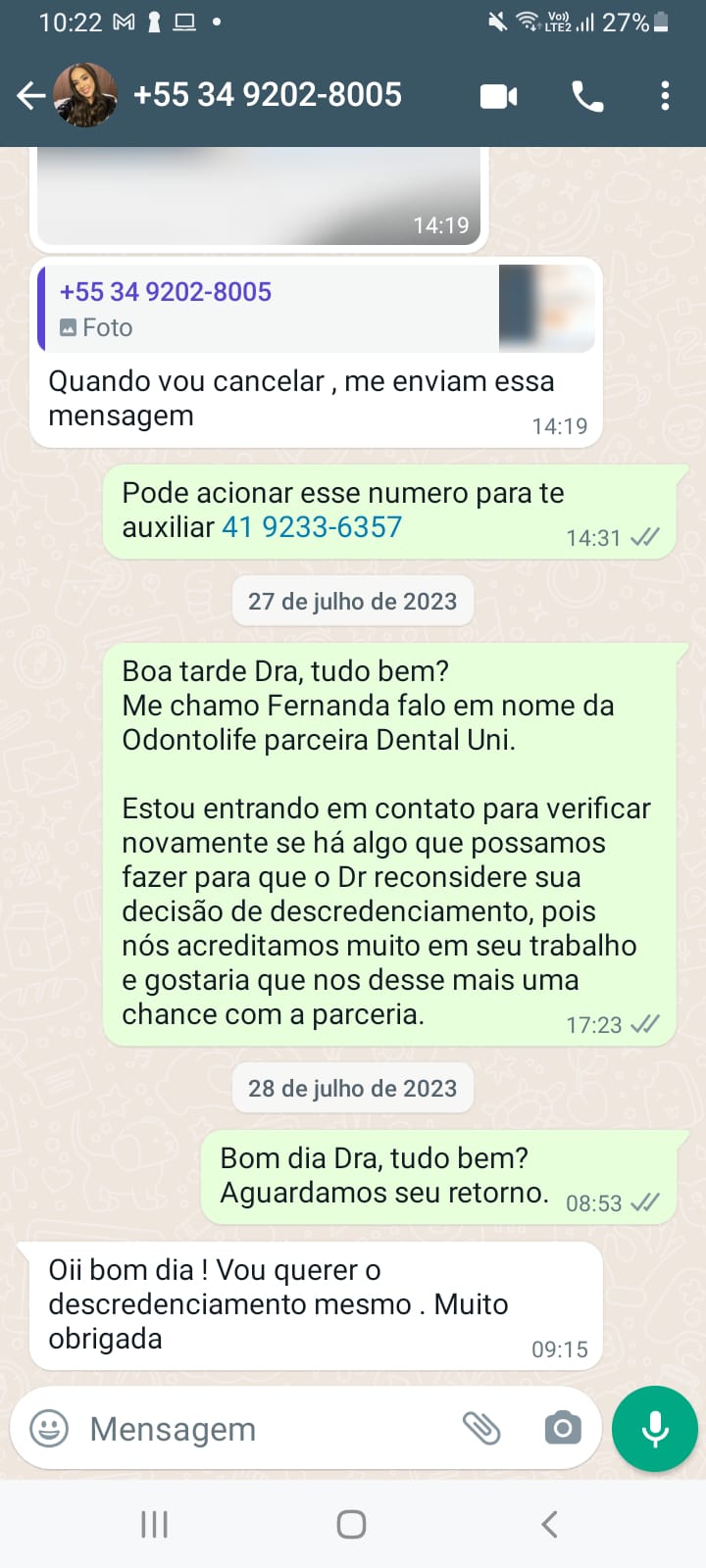Go to the home screen

[351, 1524]
